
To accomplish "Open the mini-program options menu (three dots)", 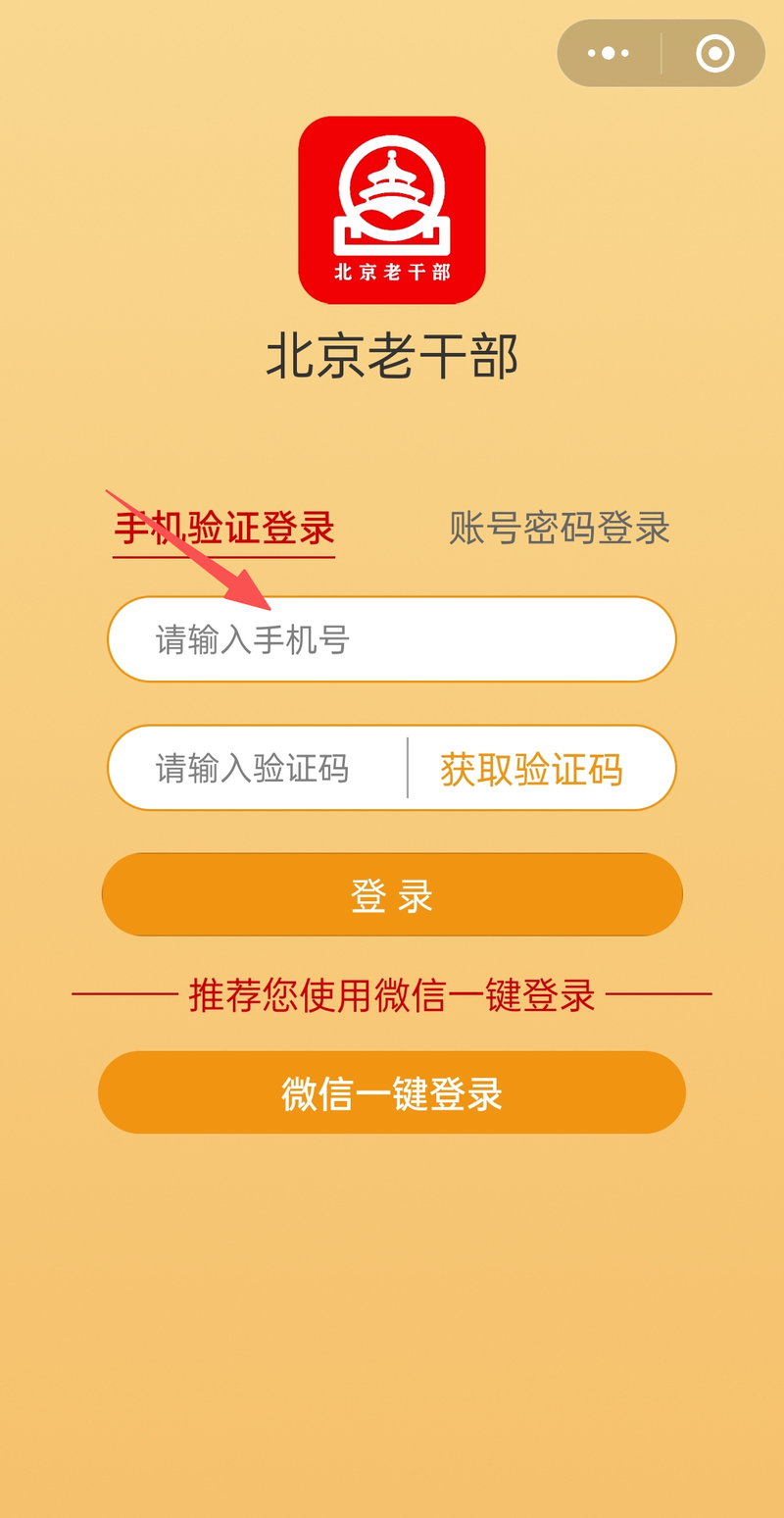I will click(608, 53).
